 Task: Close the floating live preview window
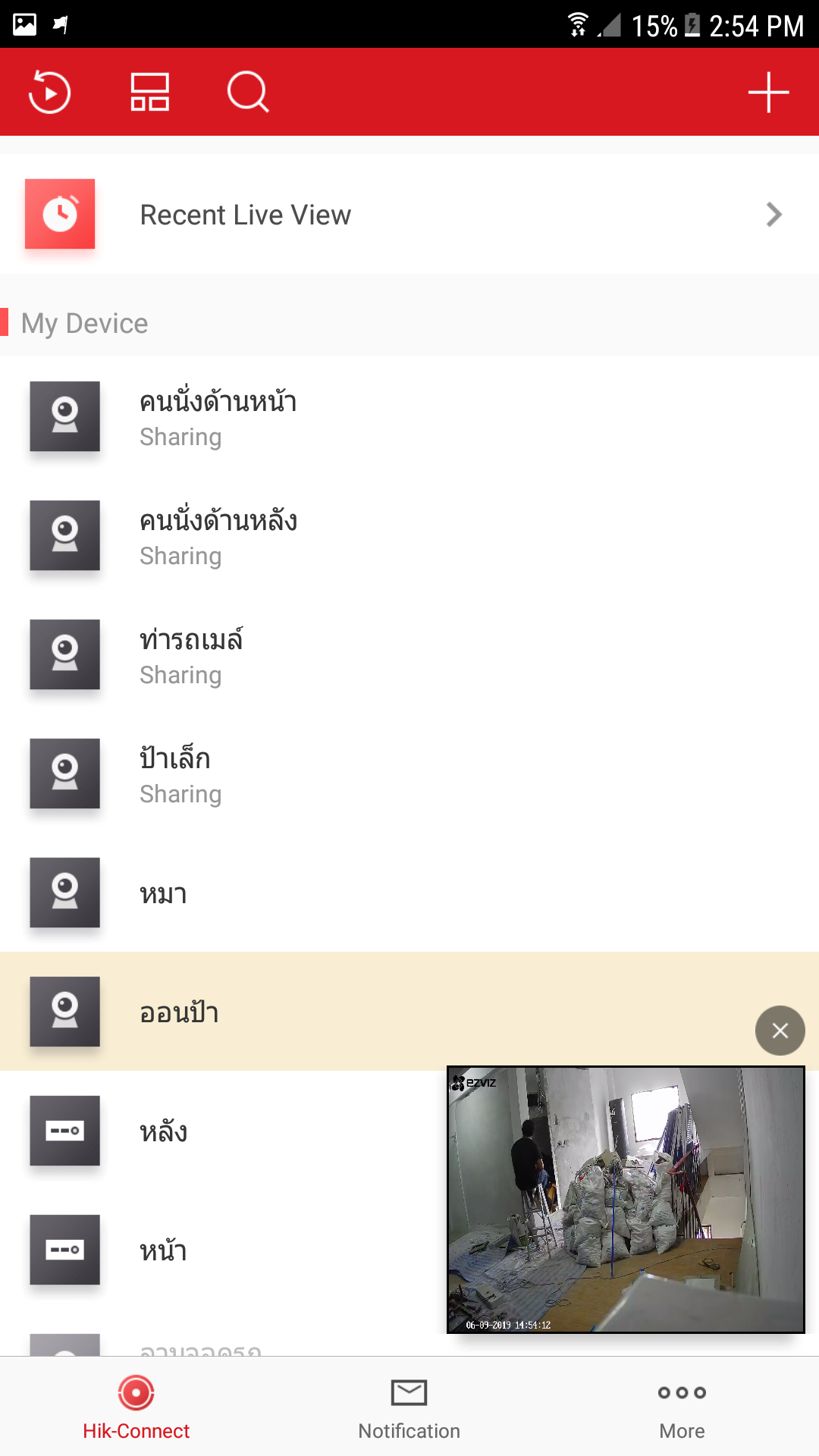(x=780, y=1031)
